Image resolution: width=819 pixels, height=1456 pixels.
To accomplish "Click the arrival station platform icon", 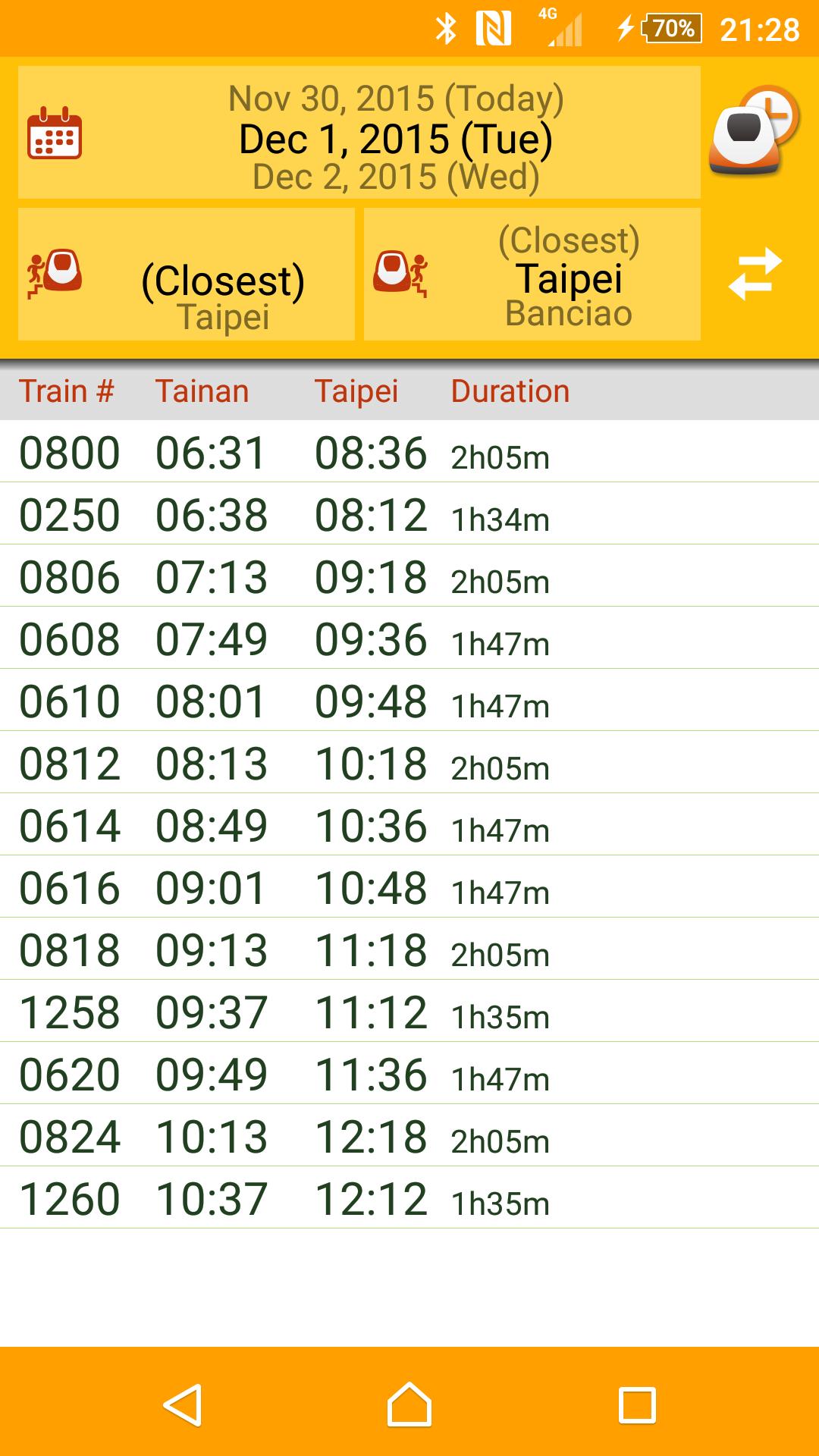I will (x=400, y=273).
